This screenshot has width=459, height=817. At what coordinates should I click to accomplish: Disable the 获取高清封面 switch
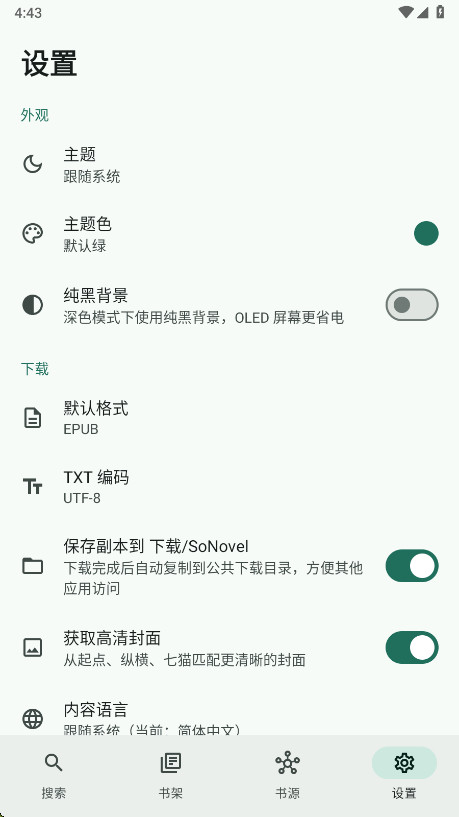(x=412, y=648)
